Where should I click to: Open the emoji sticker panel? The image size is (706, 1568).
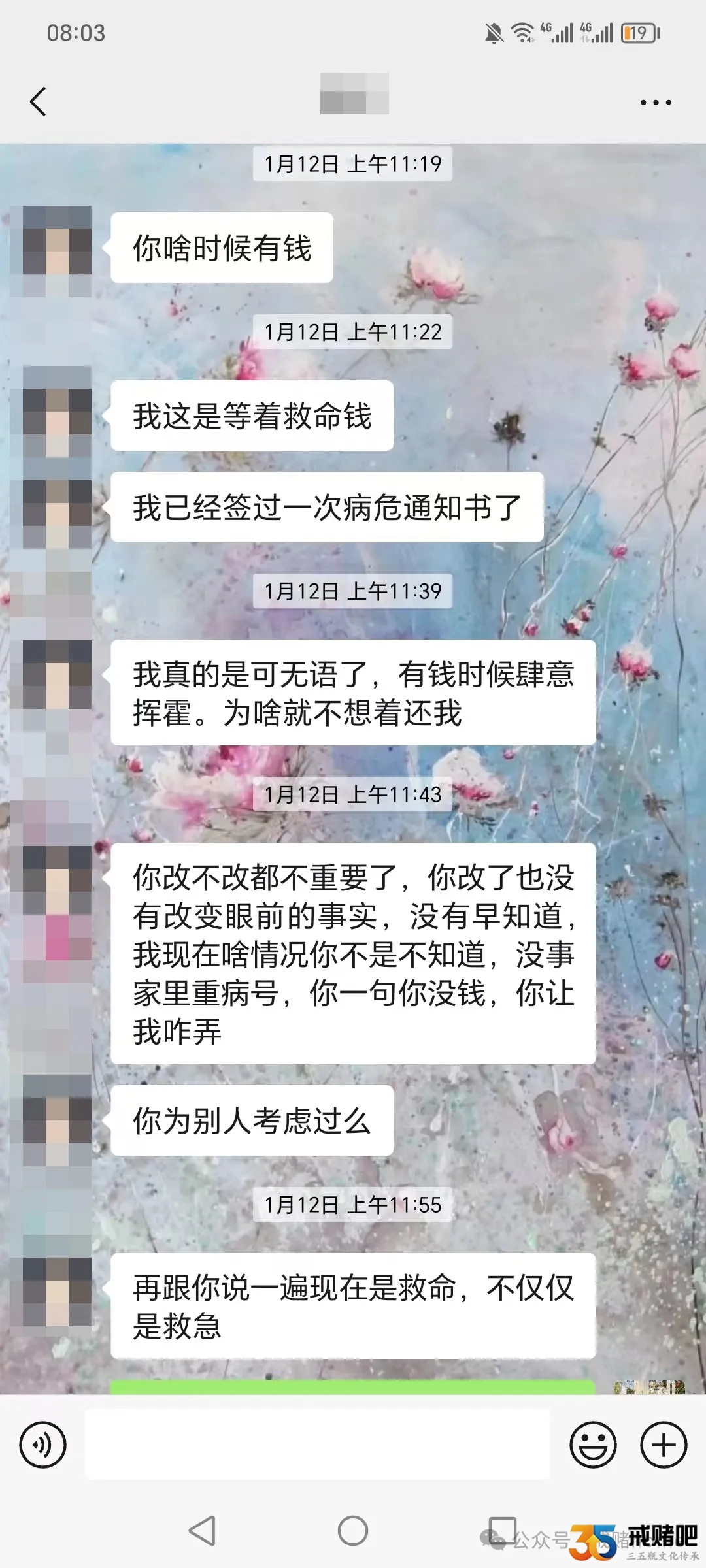(x=593, y=1445)
